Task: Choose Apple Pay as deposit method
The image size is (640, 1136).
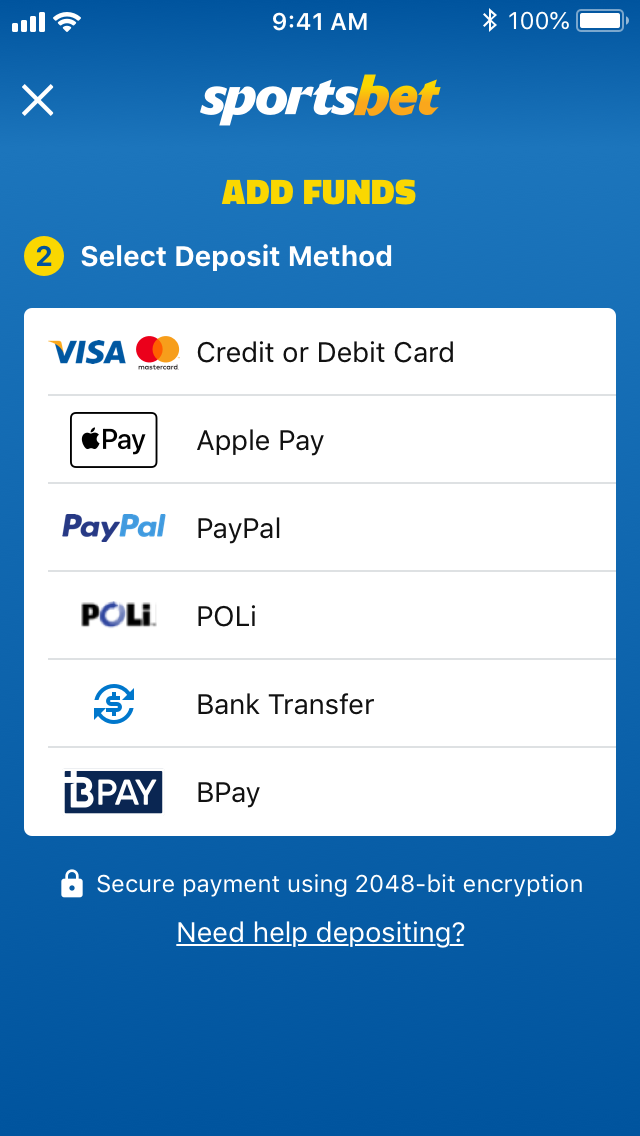Action: (x=320, y=440)
